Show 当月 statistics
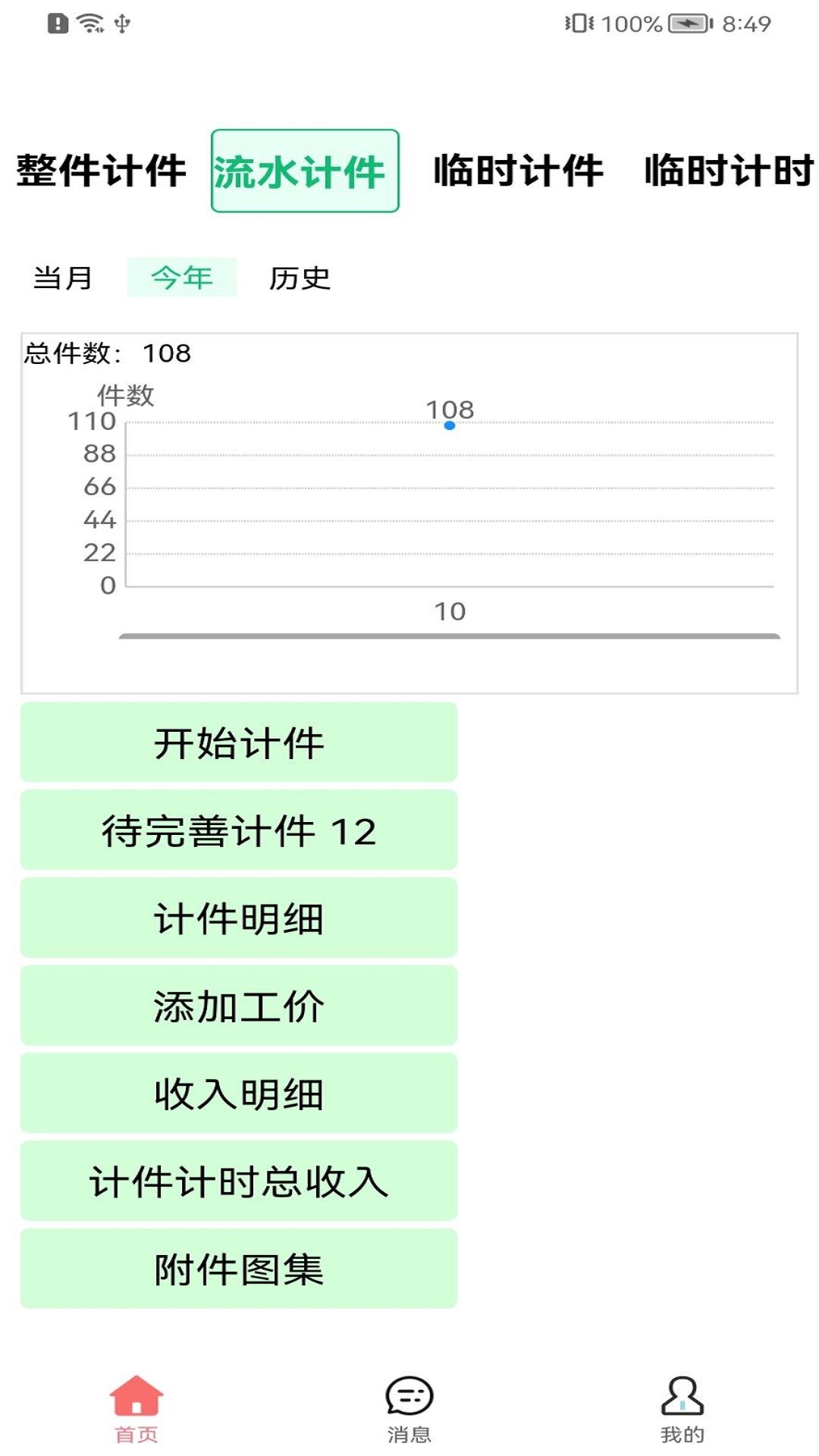The image size is (819, 1456). 63,278
